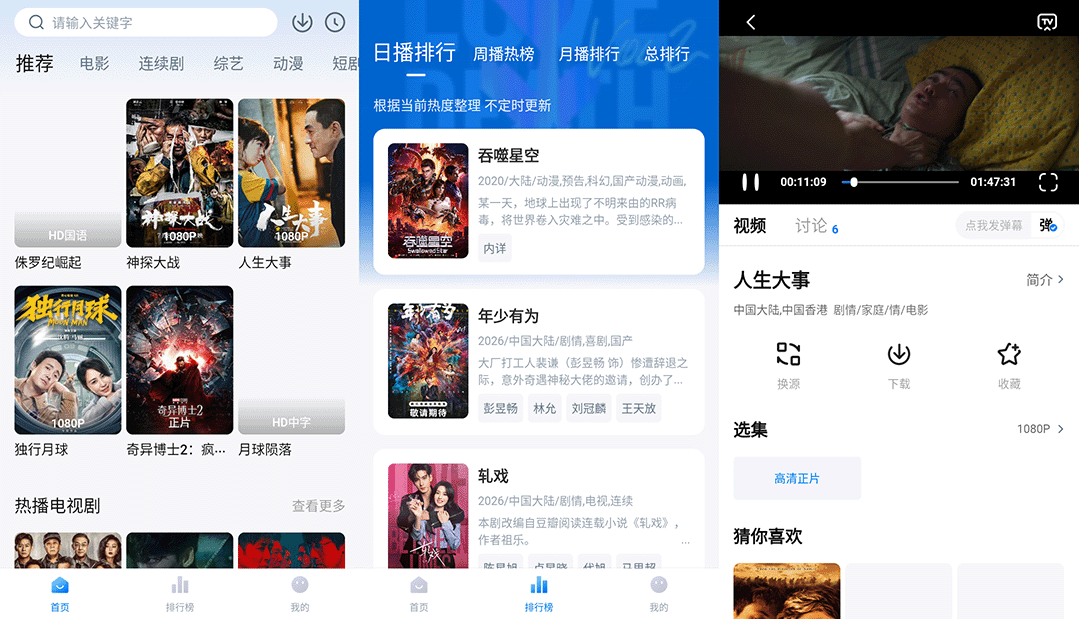Viewport: 1079px width, 619px height.
Task: Switch to the 讨论 discussion tab
Action: (811, 226)
